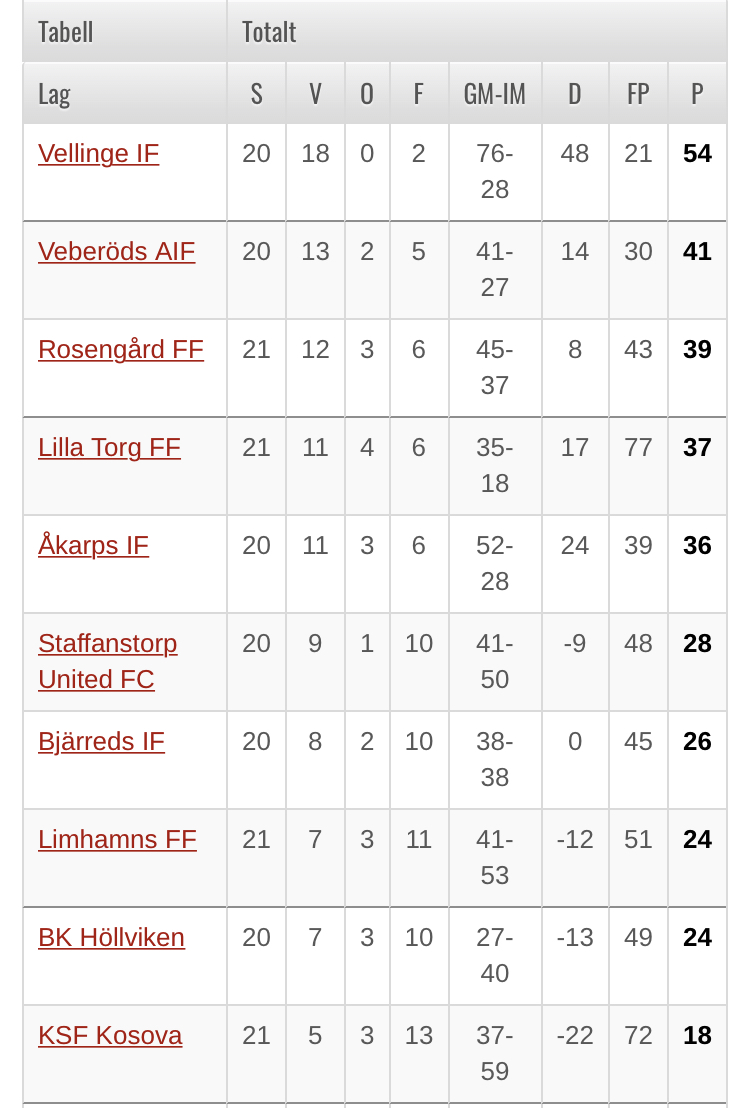View Limhamns FF team details
Viewport: 750px width, 1108px height.
click(x=117, y=840)
